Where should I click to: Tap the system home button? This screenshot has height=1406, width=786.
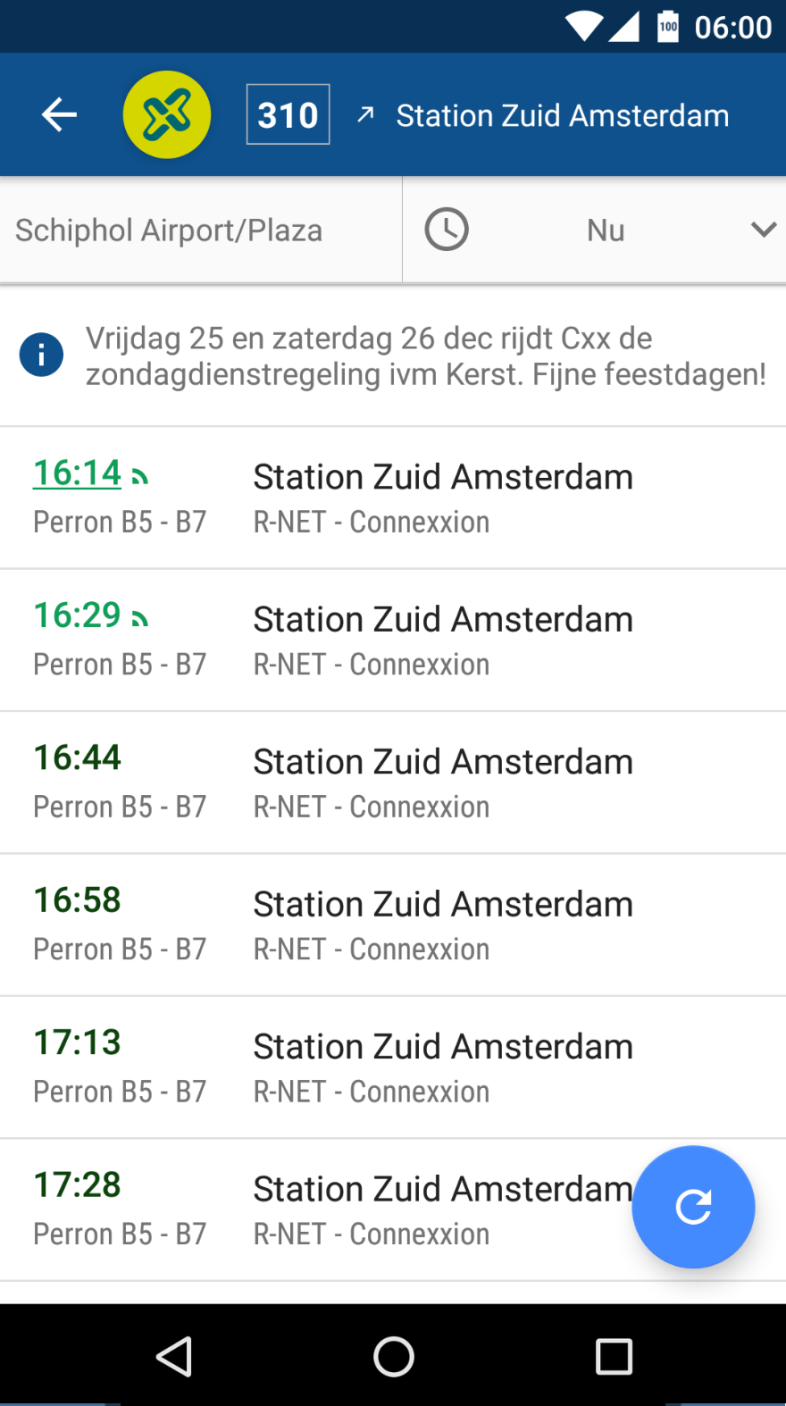(393, 1356)
